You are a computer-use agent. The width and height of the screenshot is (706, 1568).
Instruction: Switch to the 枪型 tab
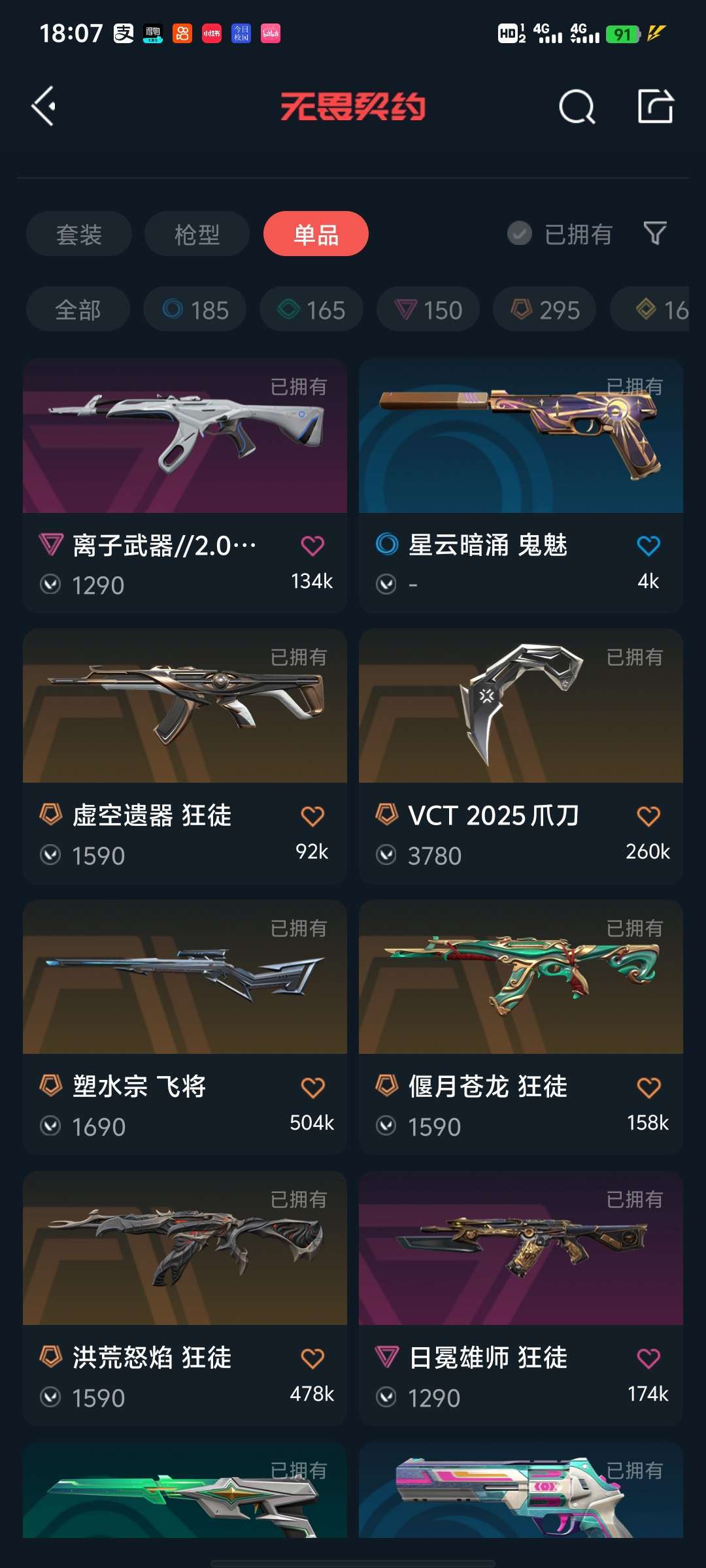click(x=197, y=234)
